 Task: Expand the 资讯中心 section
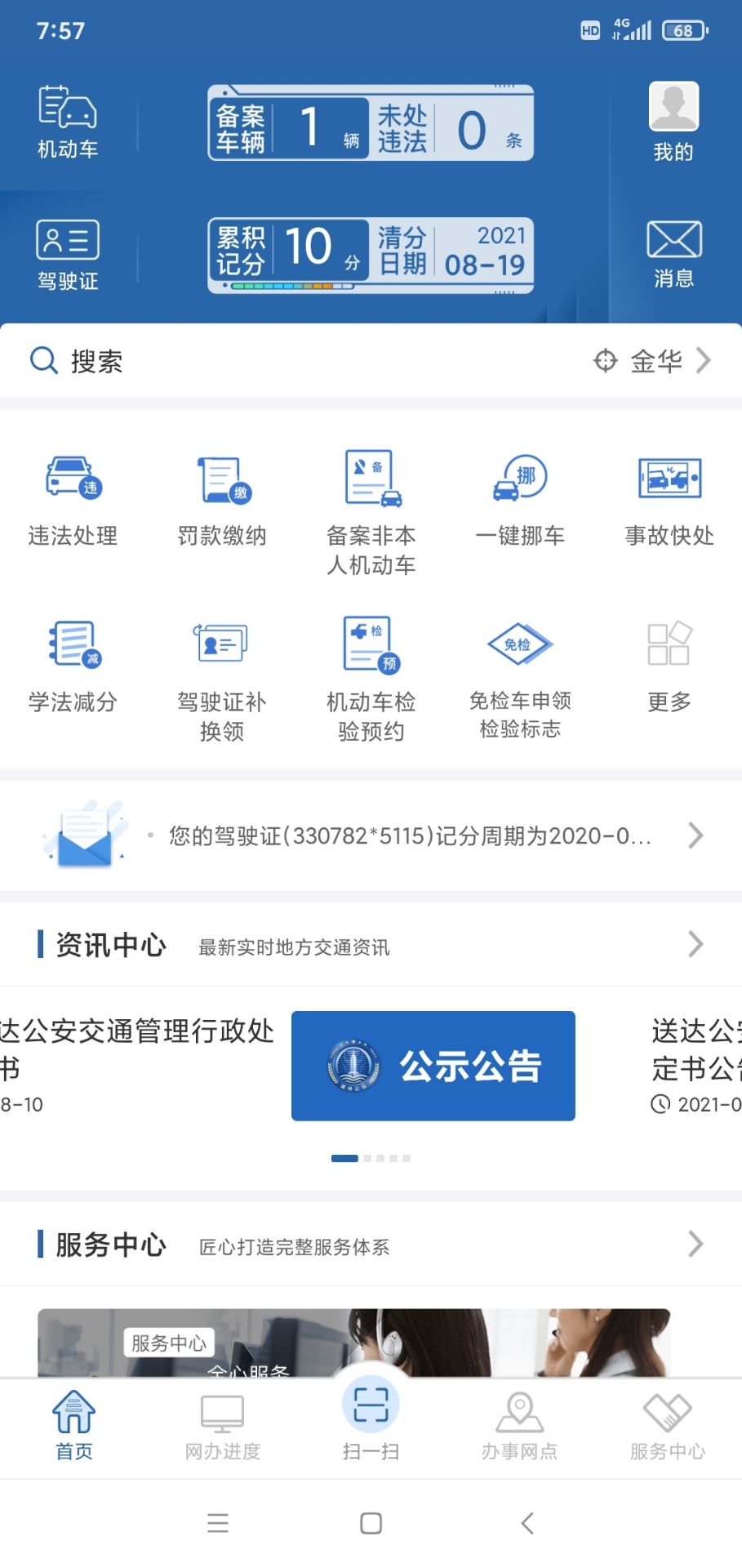pos(695,944)
